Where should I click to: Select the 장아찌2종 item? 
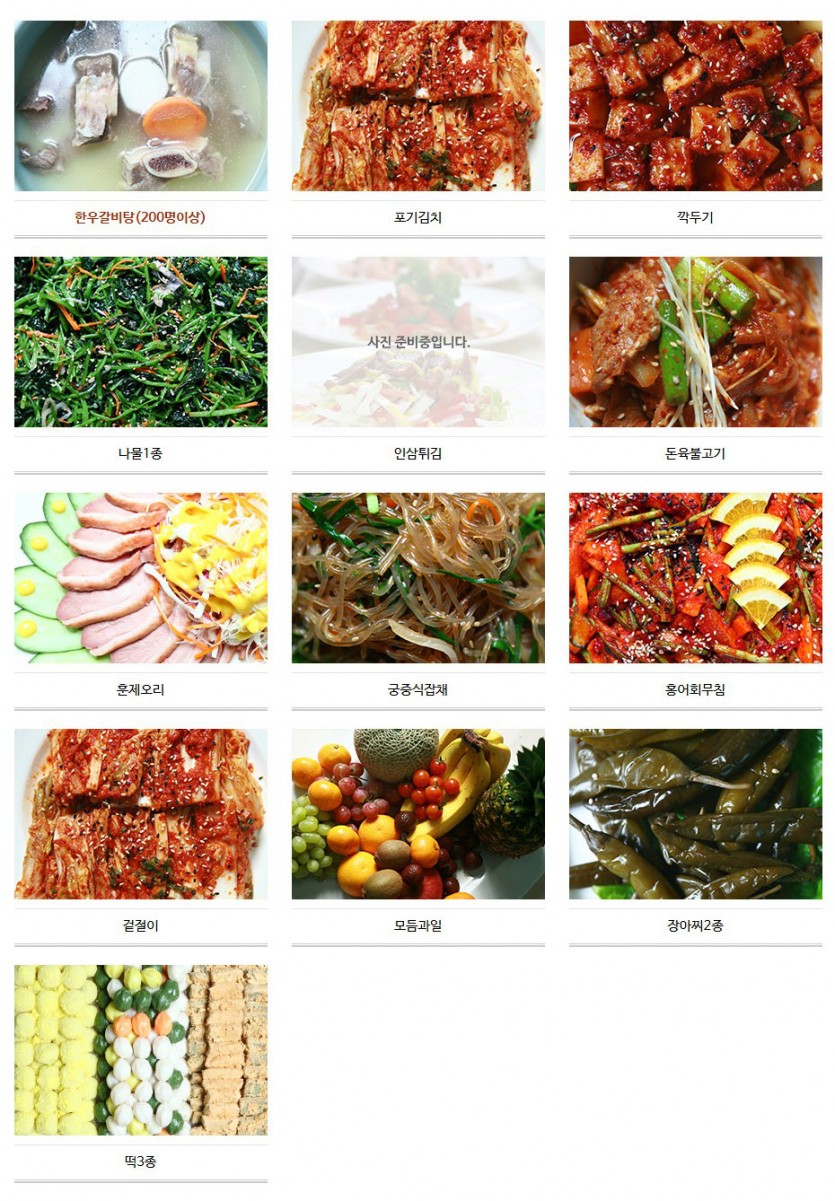pos(695,814)
